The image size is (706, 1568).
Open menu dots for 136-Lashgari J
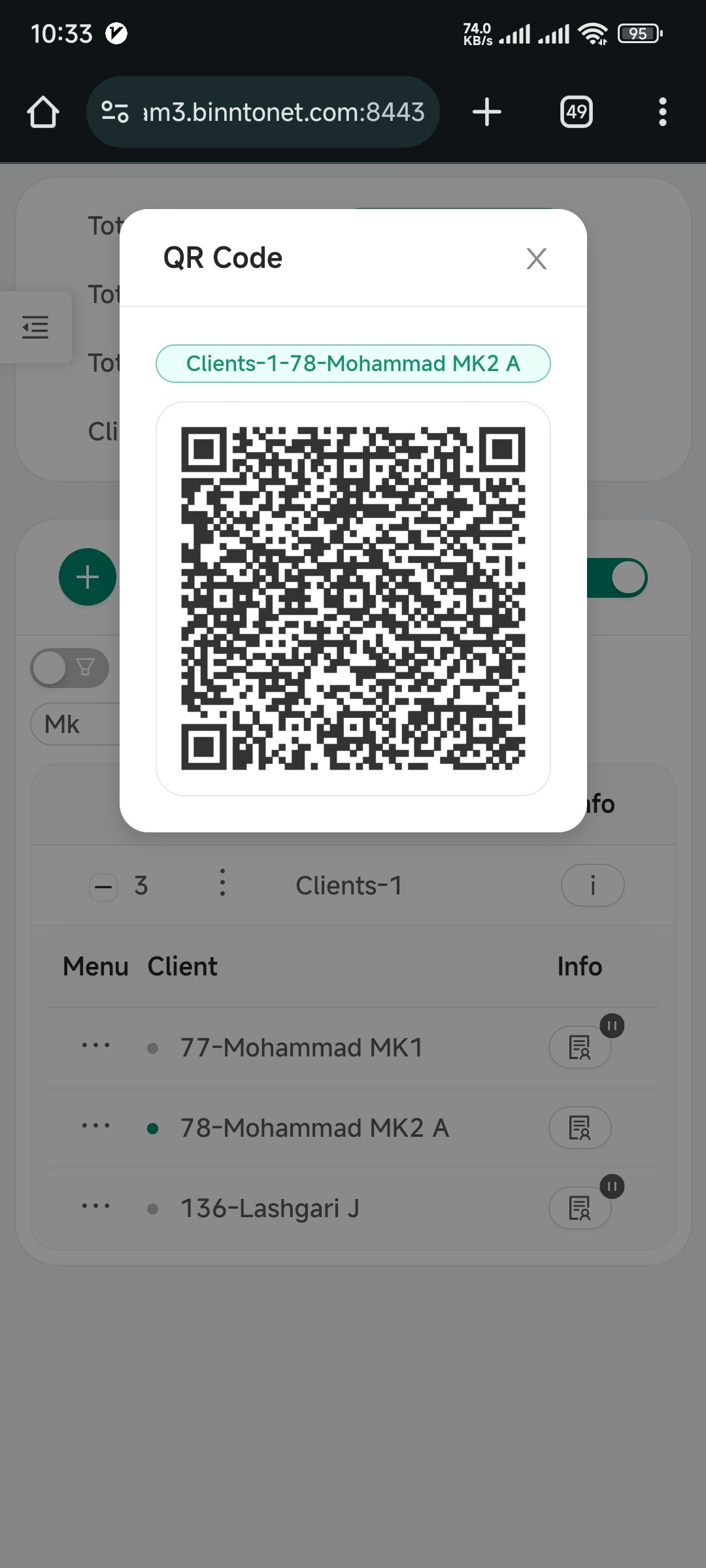[95, 1206]
